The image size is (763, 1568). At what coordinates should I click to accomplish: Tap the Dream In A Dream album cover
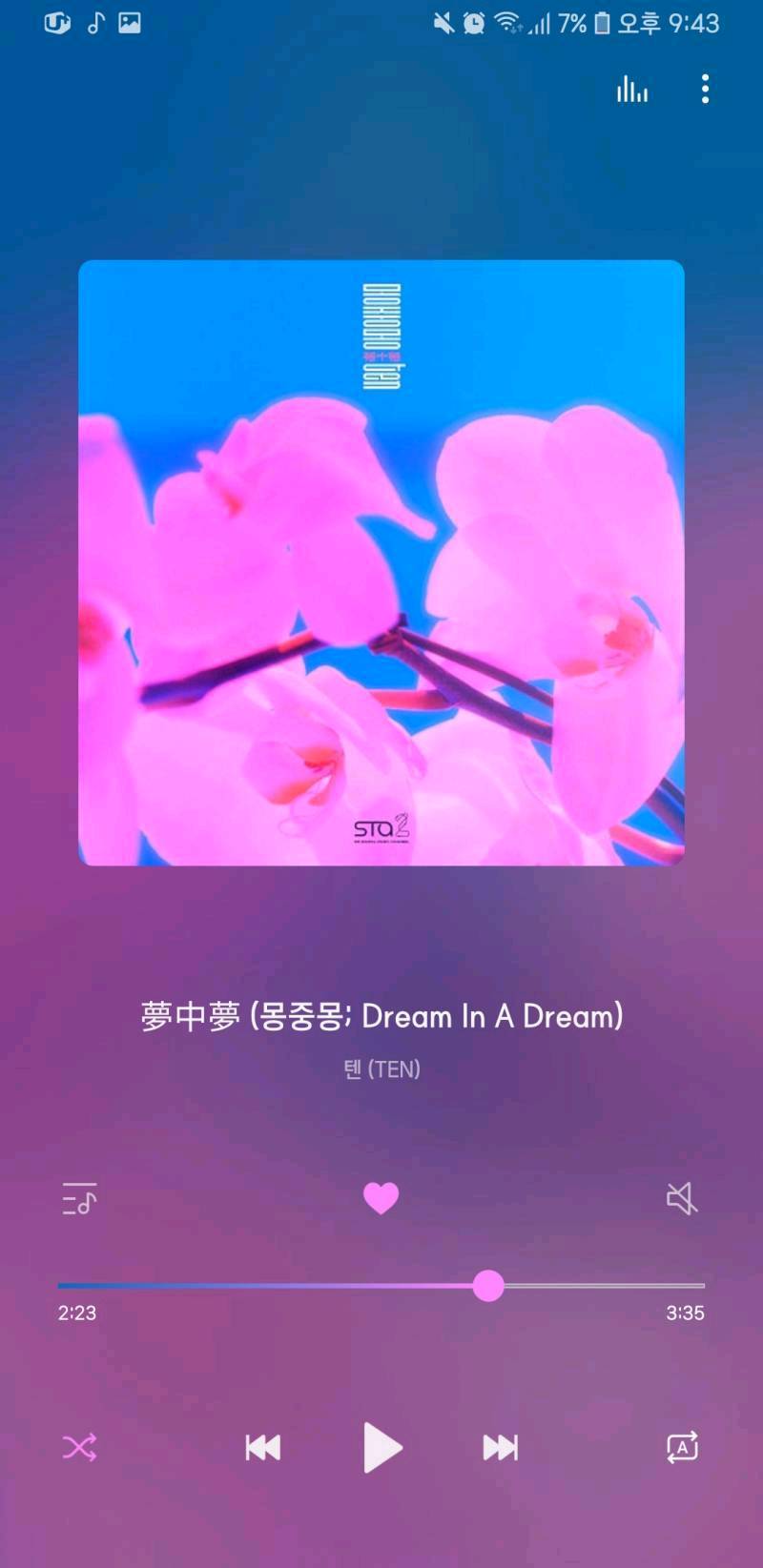coord(381,562)
